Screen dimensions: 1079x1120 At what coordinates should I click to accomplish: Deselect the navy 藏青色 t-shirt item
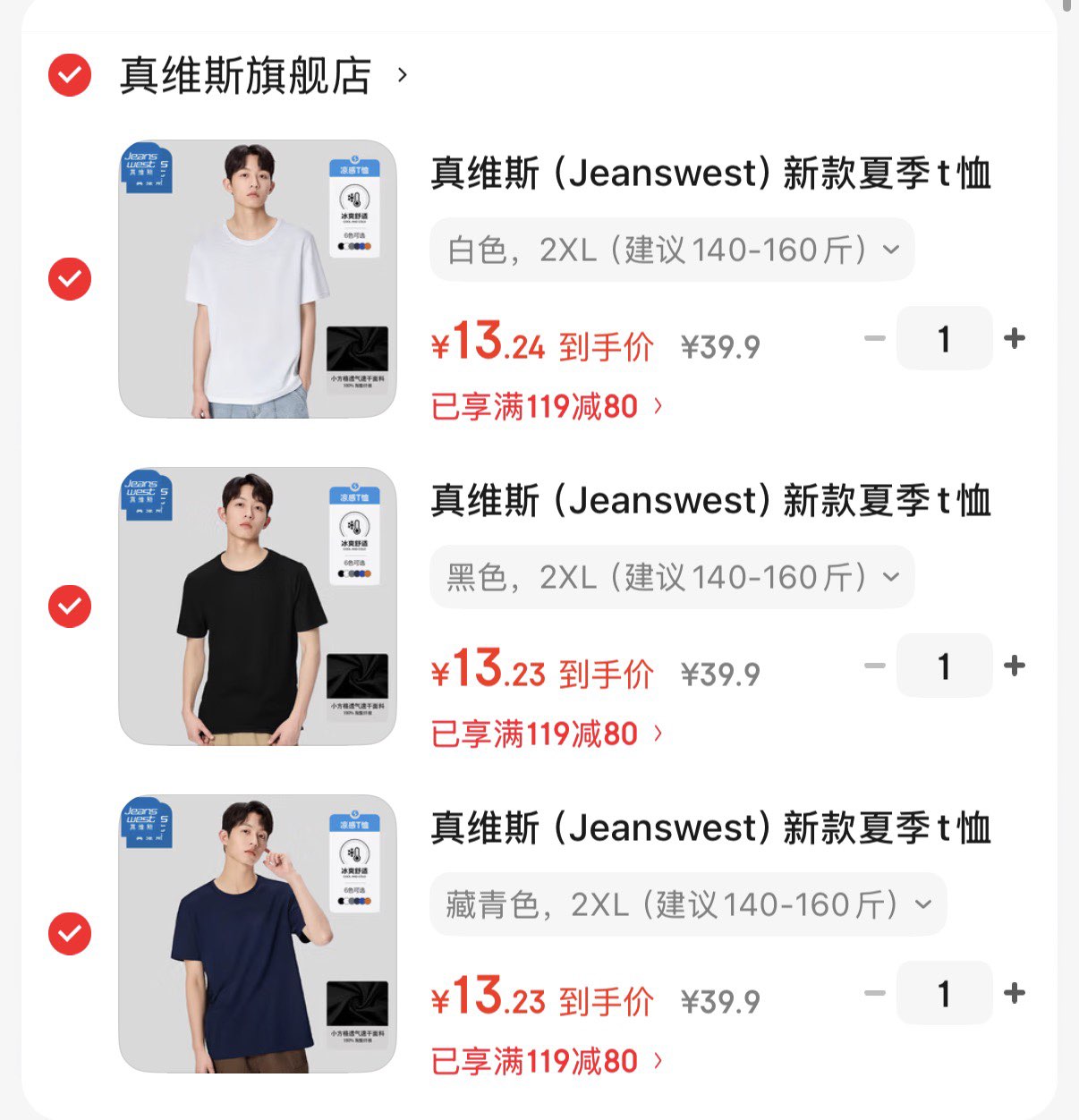click(70, 934)
